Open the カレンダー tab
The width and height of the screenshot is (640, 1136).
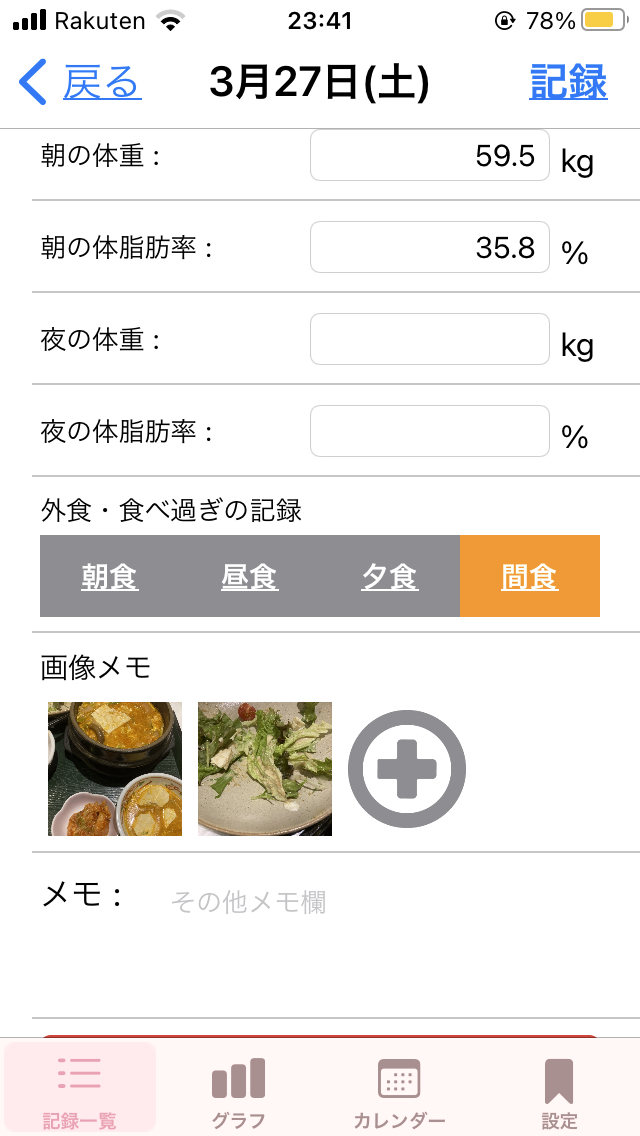pos(399,1088)
